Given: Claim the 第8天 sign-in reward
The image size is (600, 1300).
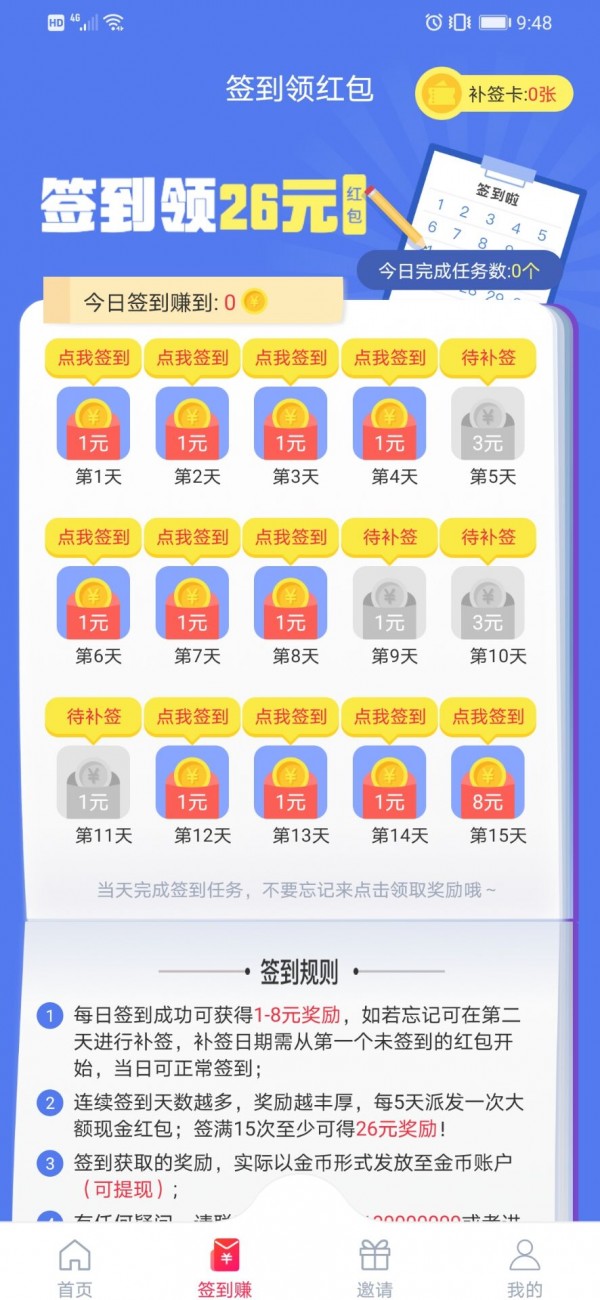Looking at the screenshot, I should click(x=290, y=538).
